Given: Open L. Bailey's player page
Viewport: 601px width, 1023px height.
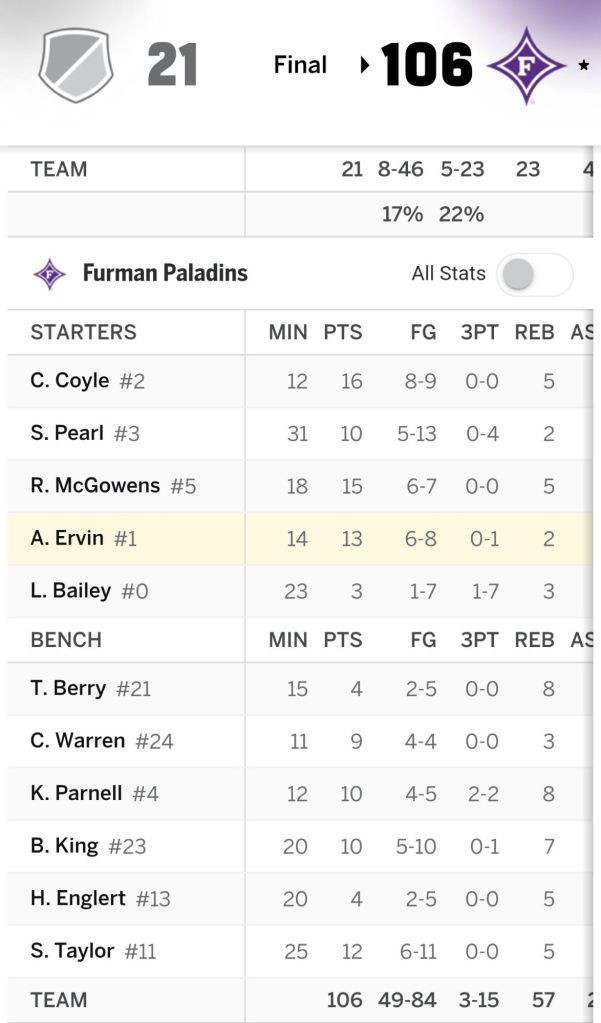Looking at the screenshot, I should click(71, 591).
